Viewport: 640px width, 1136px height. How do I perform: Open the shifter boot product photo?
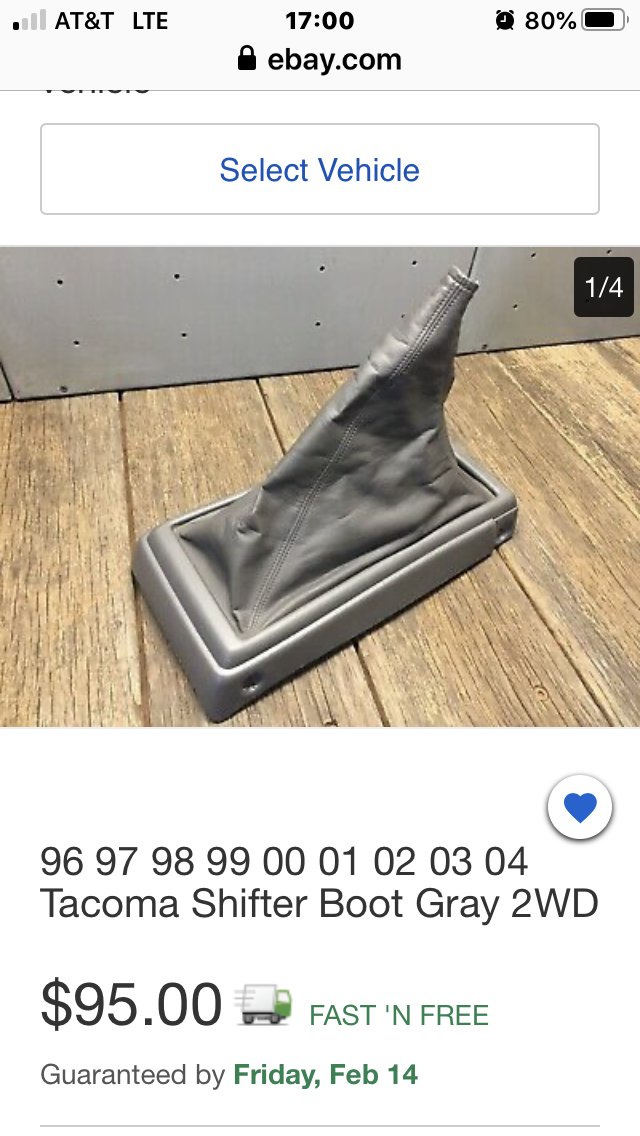pos(320,487)
